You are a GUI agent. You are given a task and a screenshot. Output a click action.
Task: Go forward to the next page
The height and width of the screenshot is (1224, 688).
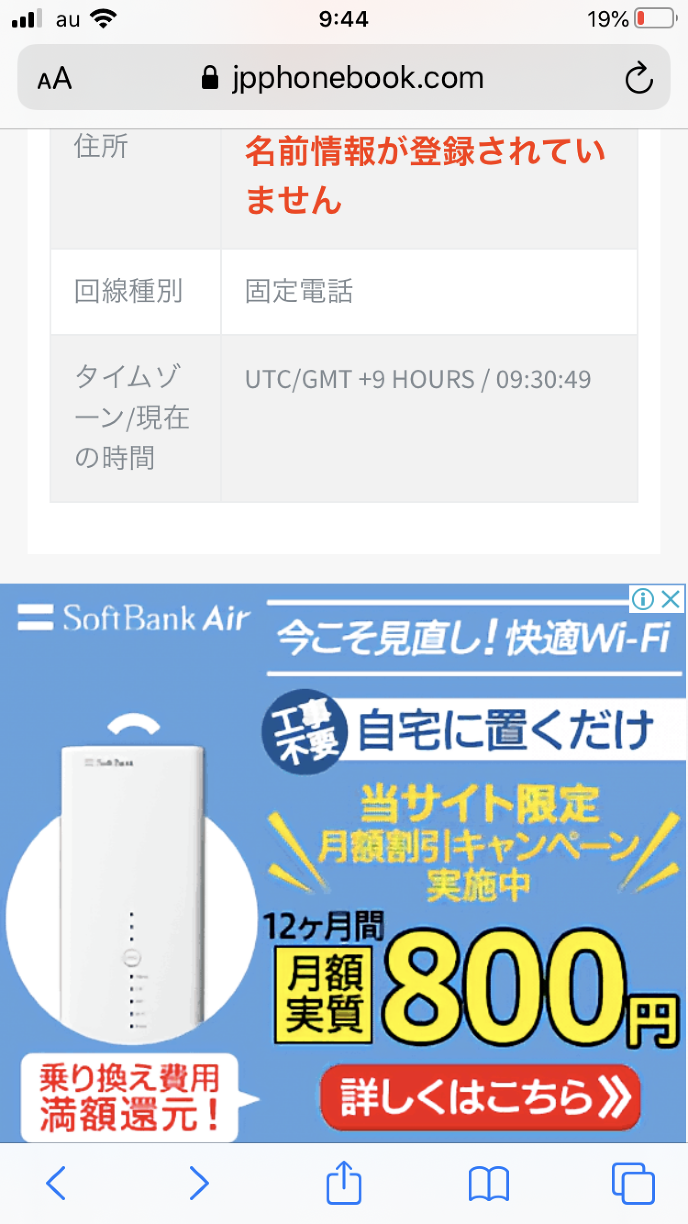point(200,1184)
